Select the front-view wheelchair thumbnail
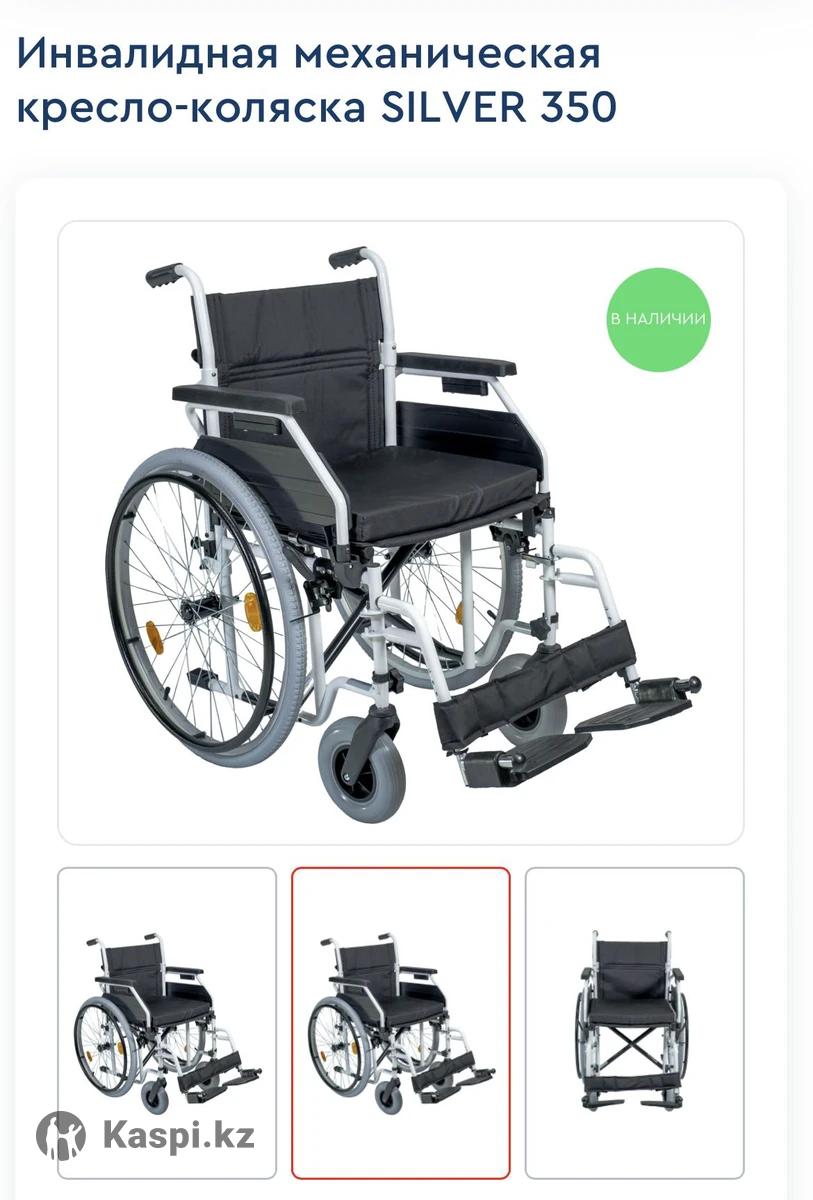This screenshot has width=813, height=1200. (x=634, y=1020)
